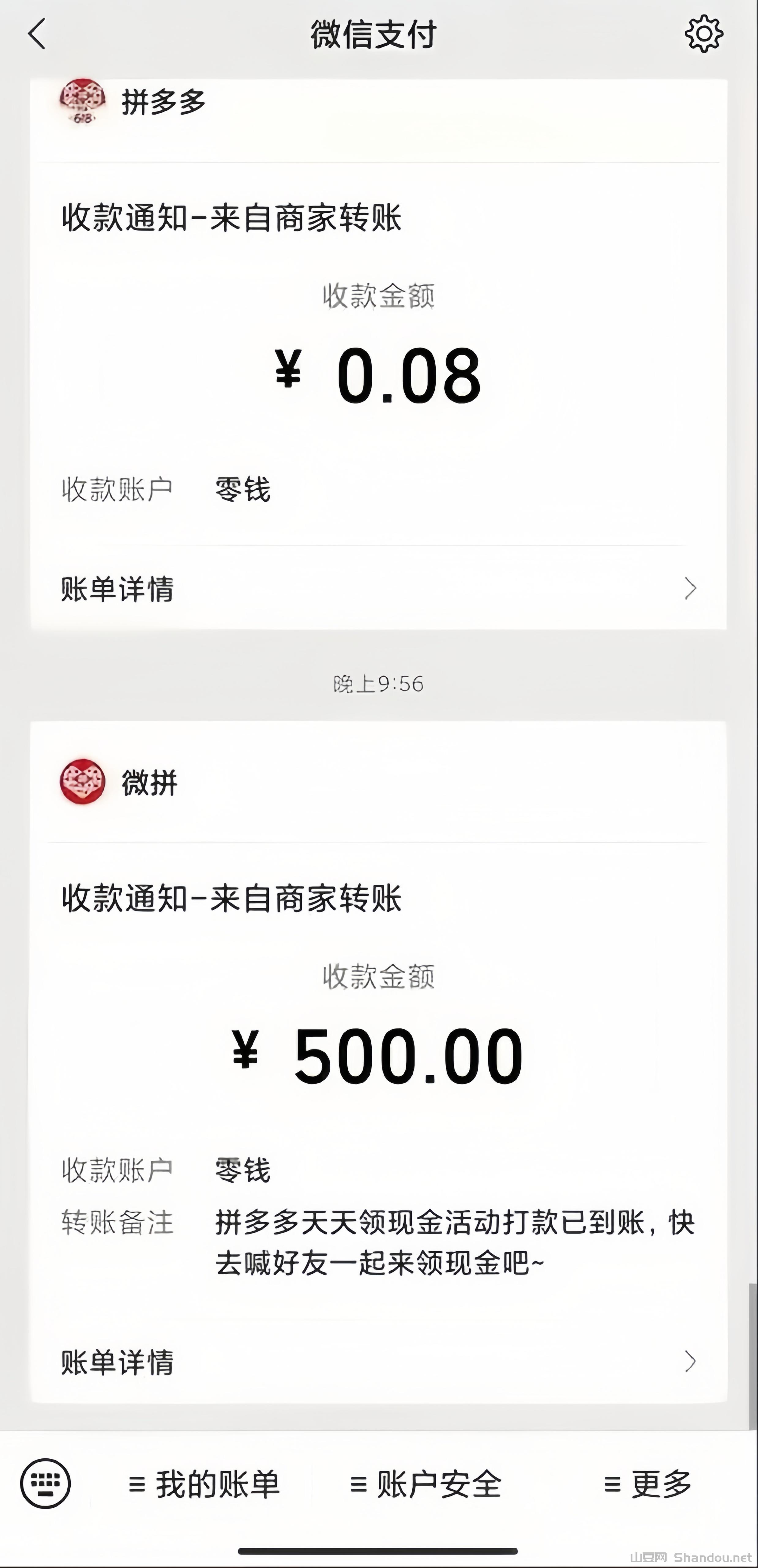Open the settings gear icon

(704, 34)
